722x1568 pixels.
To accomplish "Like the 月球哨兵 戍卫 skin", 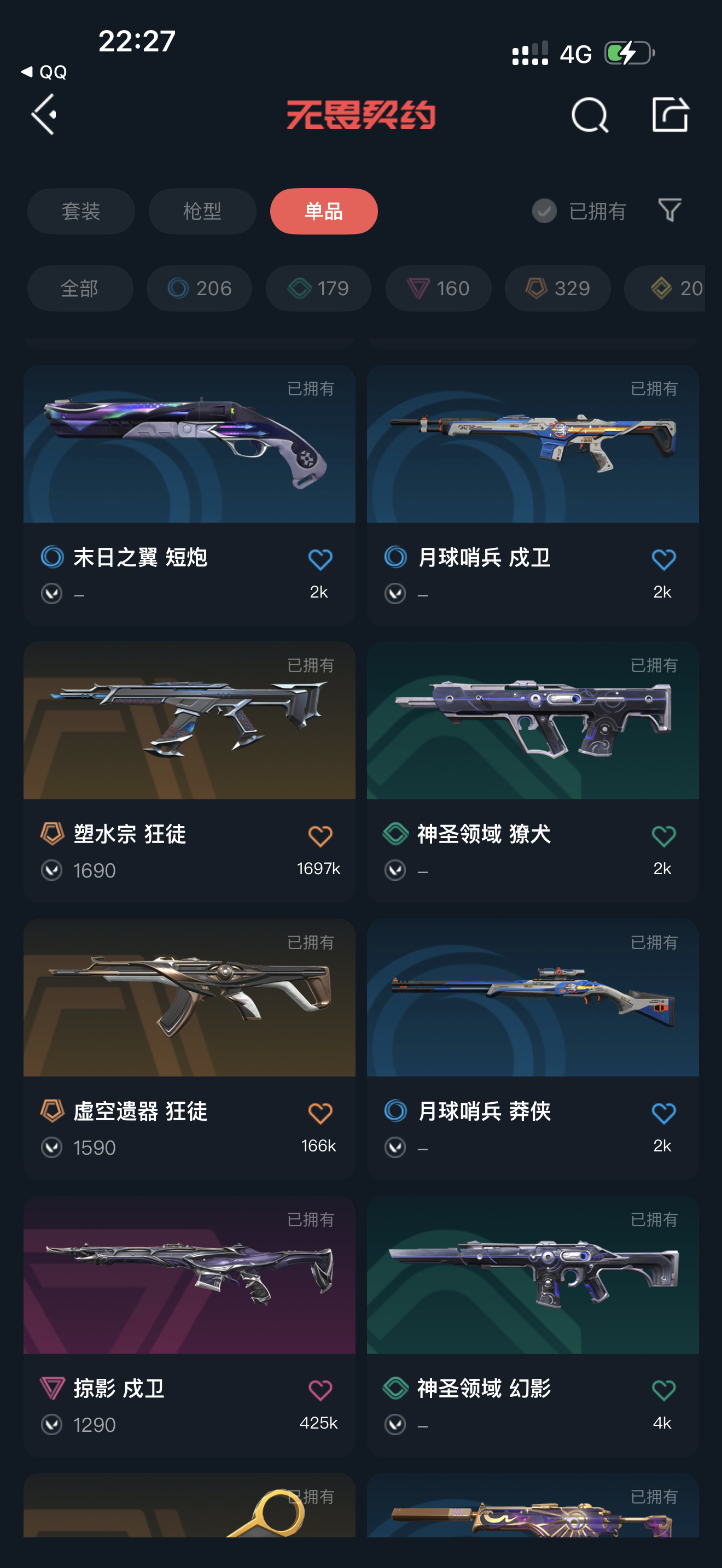I will (x=663, y=559).
